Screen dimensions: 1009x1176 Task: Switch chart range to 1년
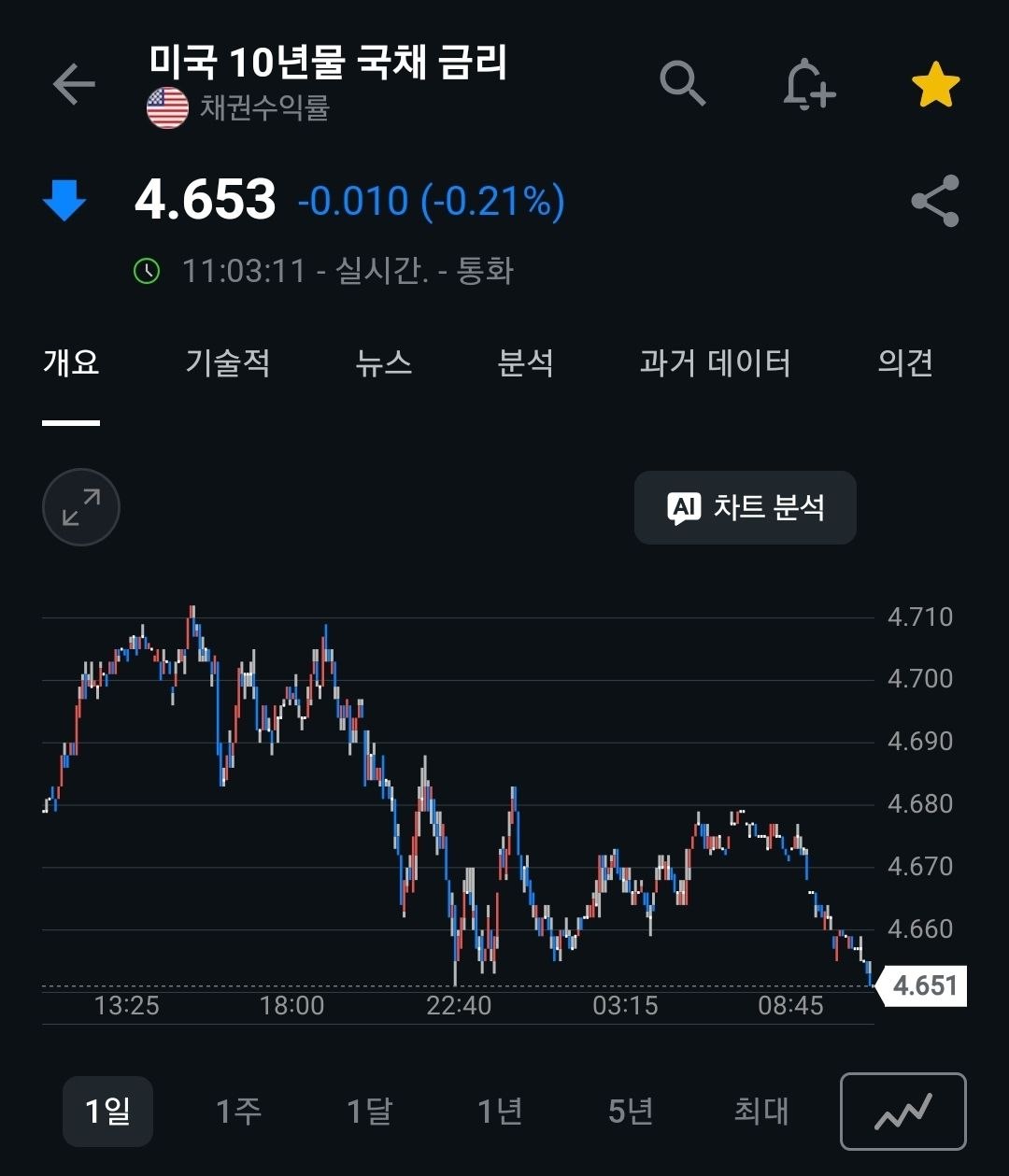pyautogui.click(x=500, y=1111)
